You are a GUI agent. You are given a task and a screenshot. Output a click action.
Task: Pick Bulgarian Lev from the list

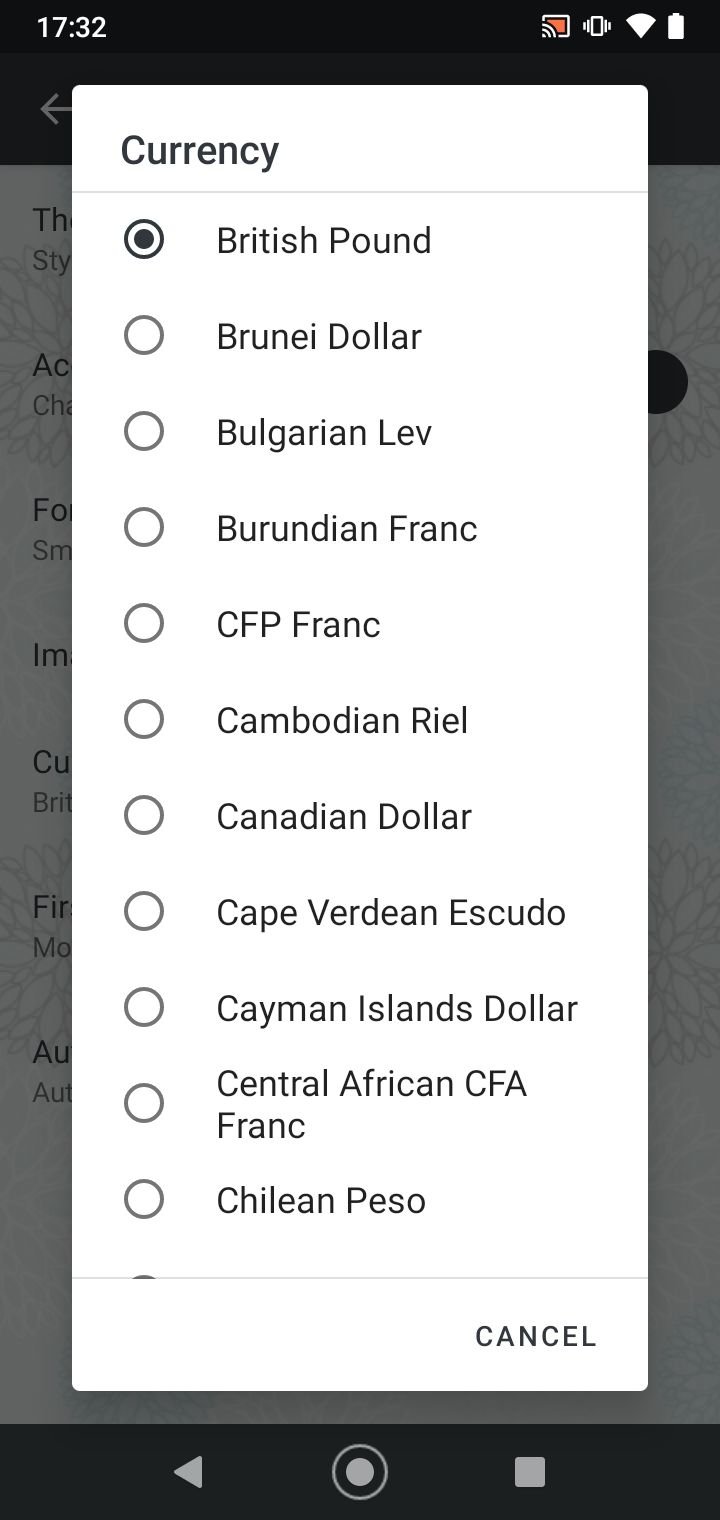pos(360,432)
